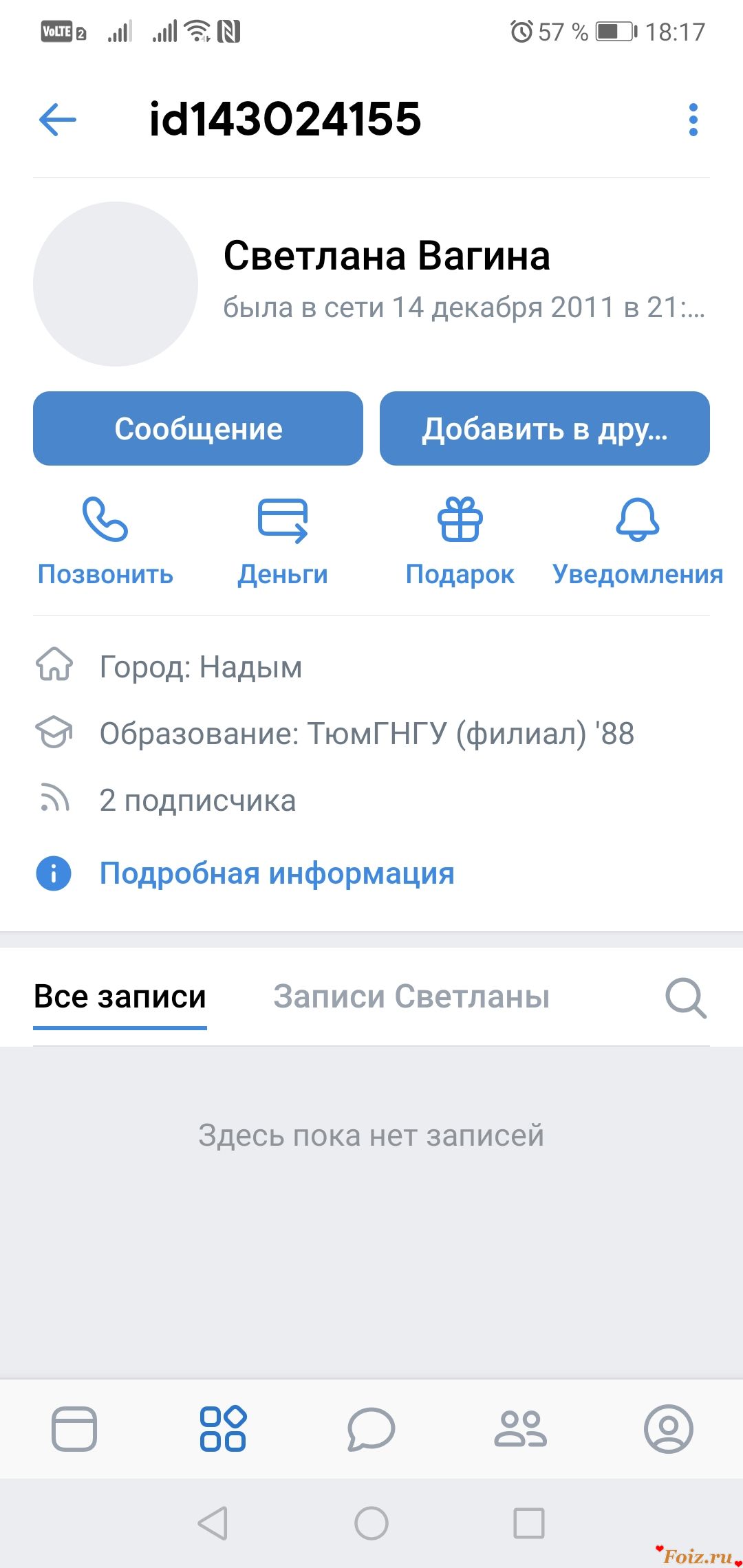Image resolution: width=743 pixels, height=1568 pixels.
Task: Open the messenger chat tab
Action: (371, 1429)
